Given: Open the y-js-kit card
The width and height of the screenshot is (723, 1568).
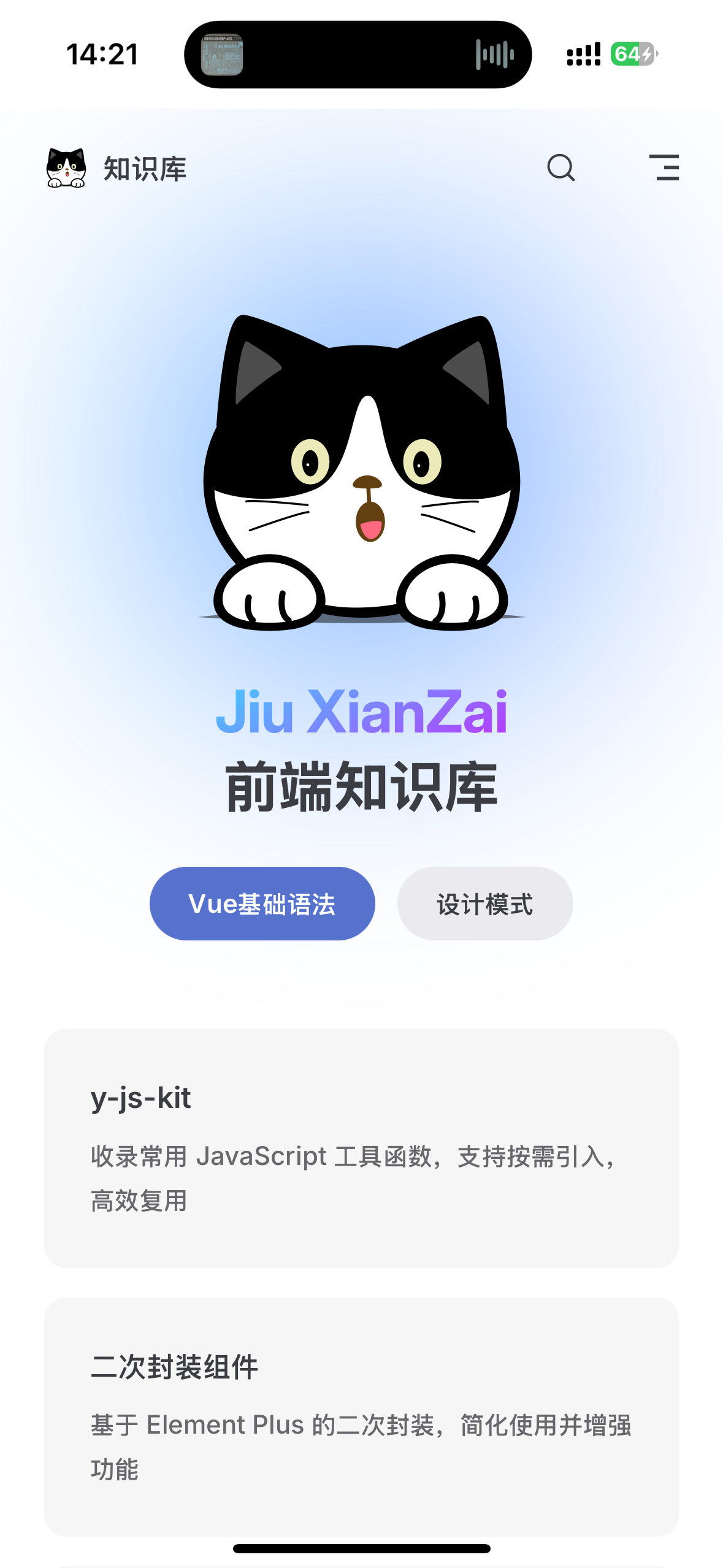Looking at the screenshot, I should [361, 1147].
